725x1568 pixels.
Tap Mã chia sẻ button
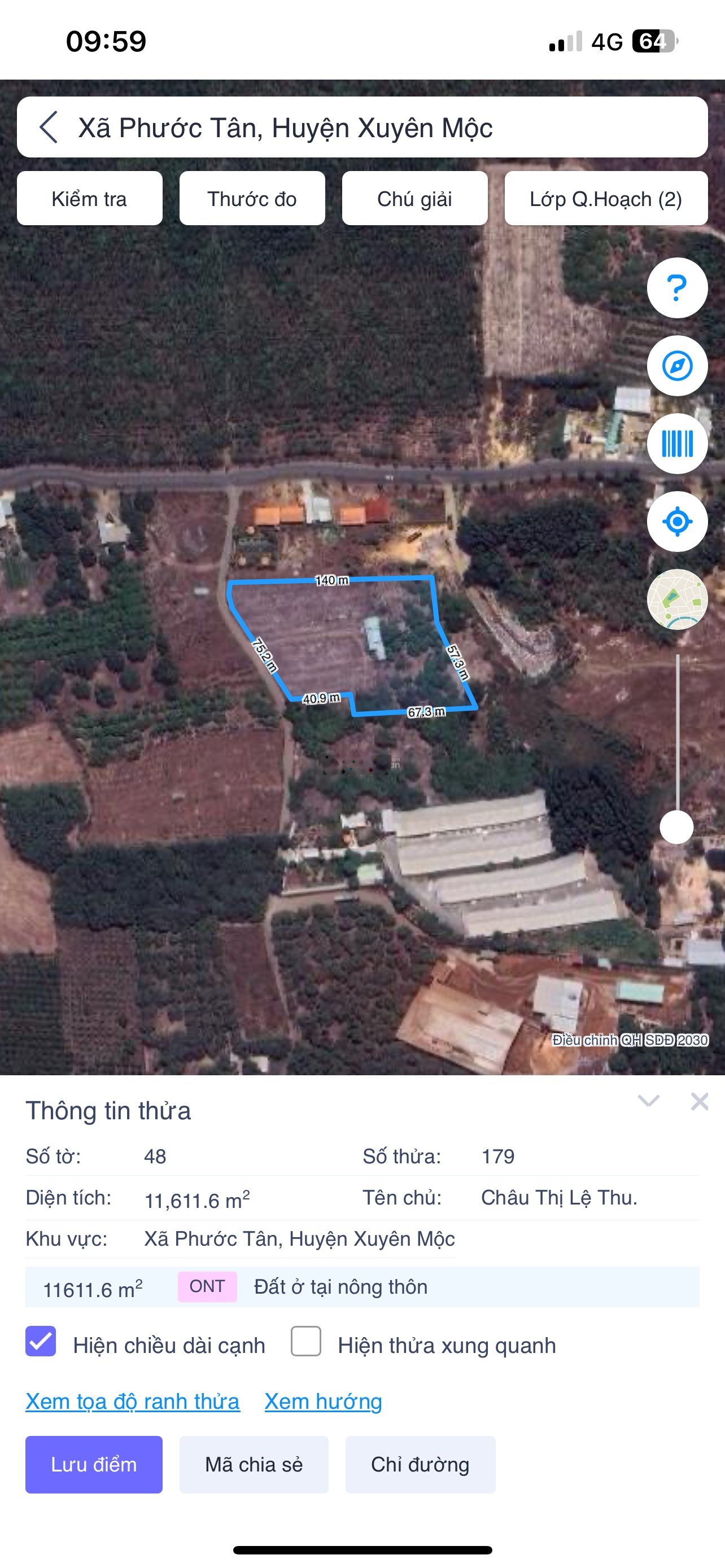[254, 1465]
